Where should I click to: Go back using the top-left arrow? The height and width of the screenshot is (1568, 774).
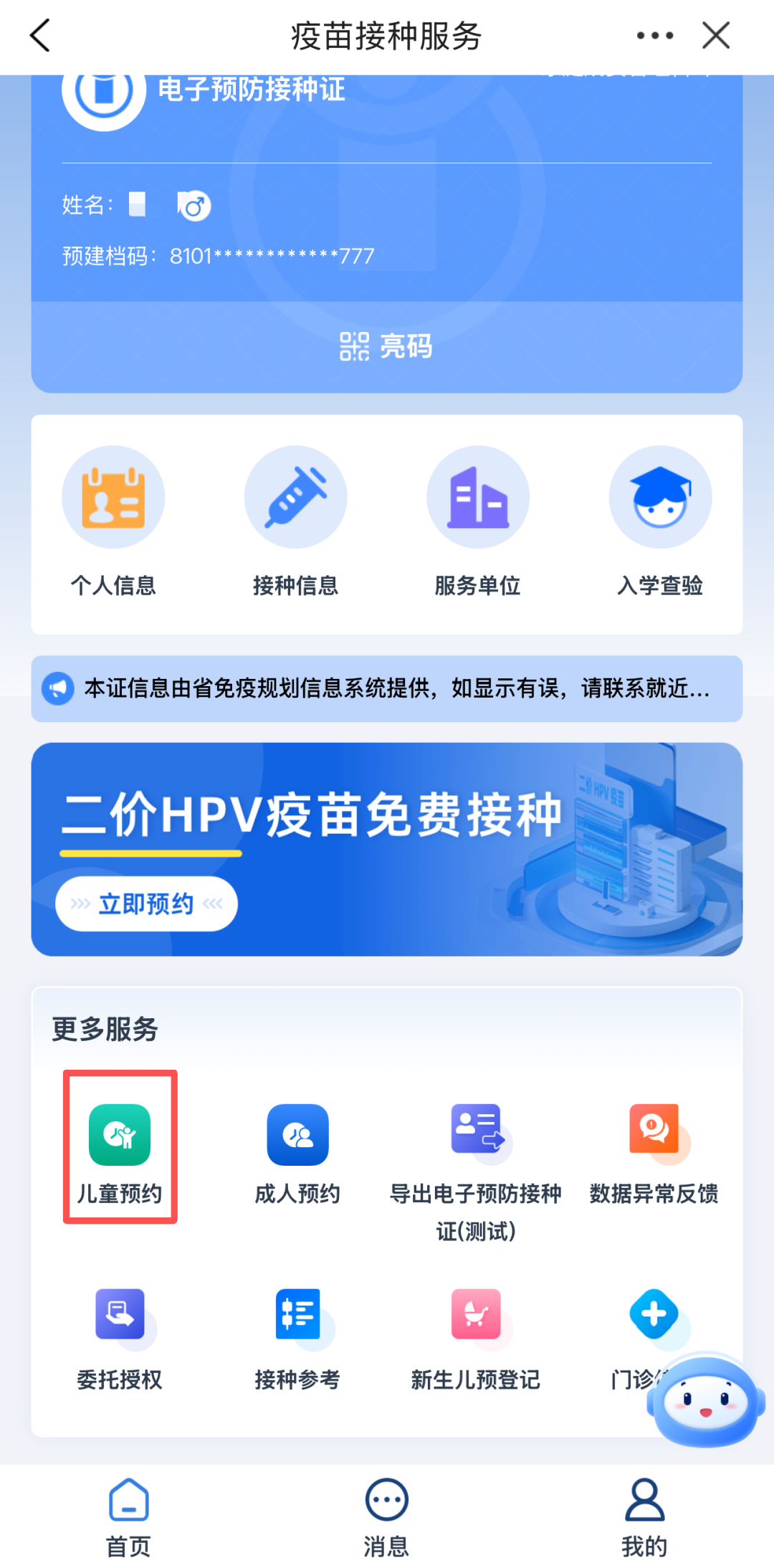pos(40,35)
